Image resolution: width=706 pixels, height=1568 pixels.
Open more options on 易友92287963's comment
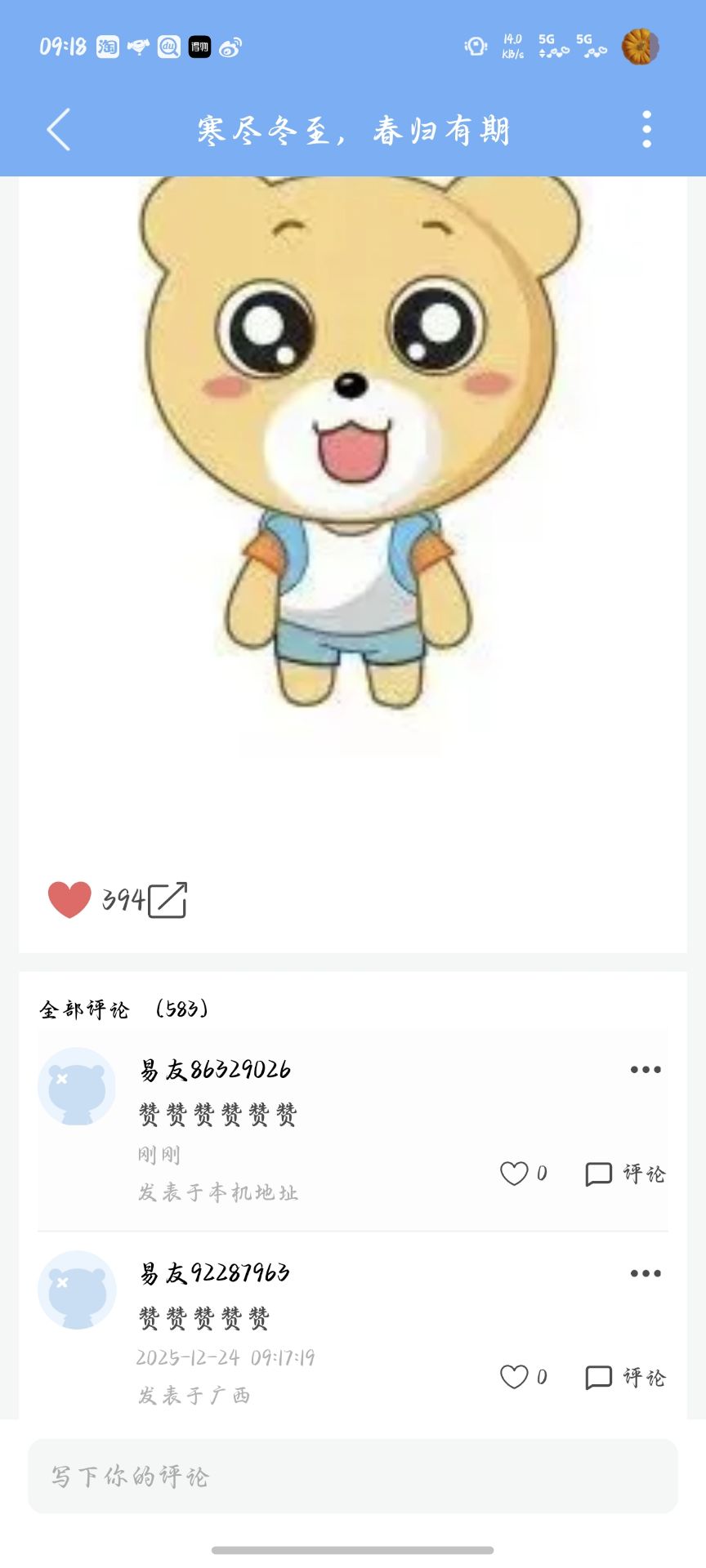tap(646, 1273)
